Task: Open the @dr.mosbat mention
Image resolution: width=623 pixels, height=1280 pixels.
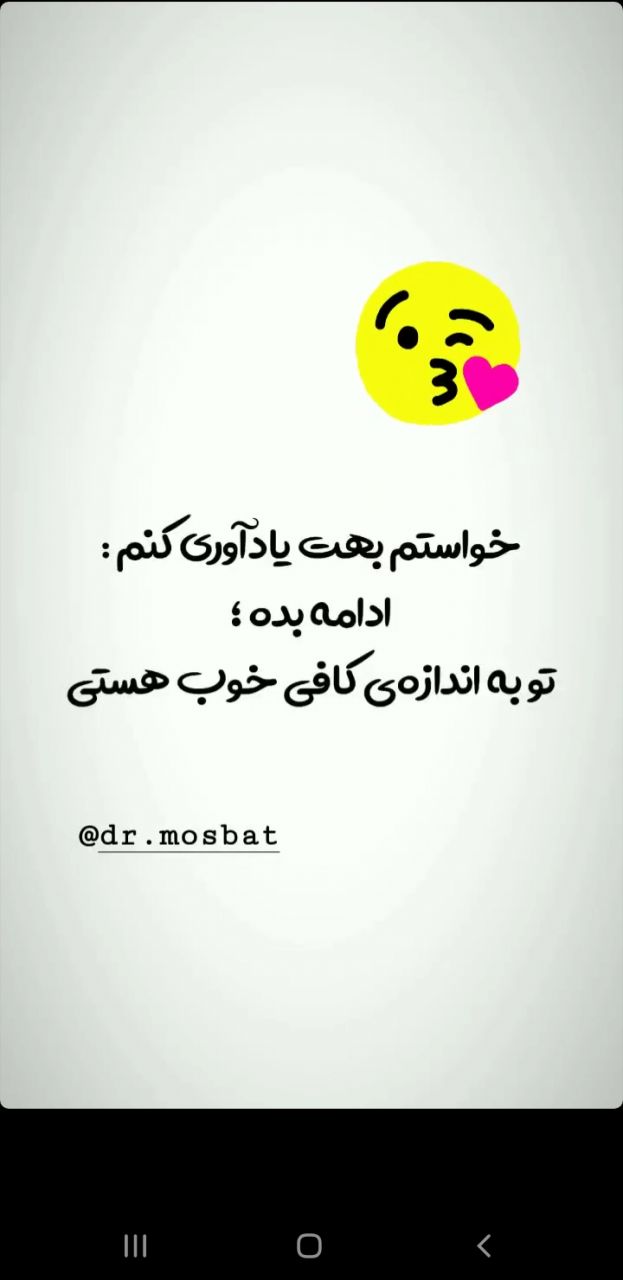Action: pyautogui.click(x=179, y=836)
